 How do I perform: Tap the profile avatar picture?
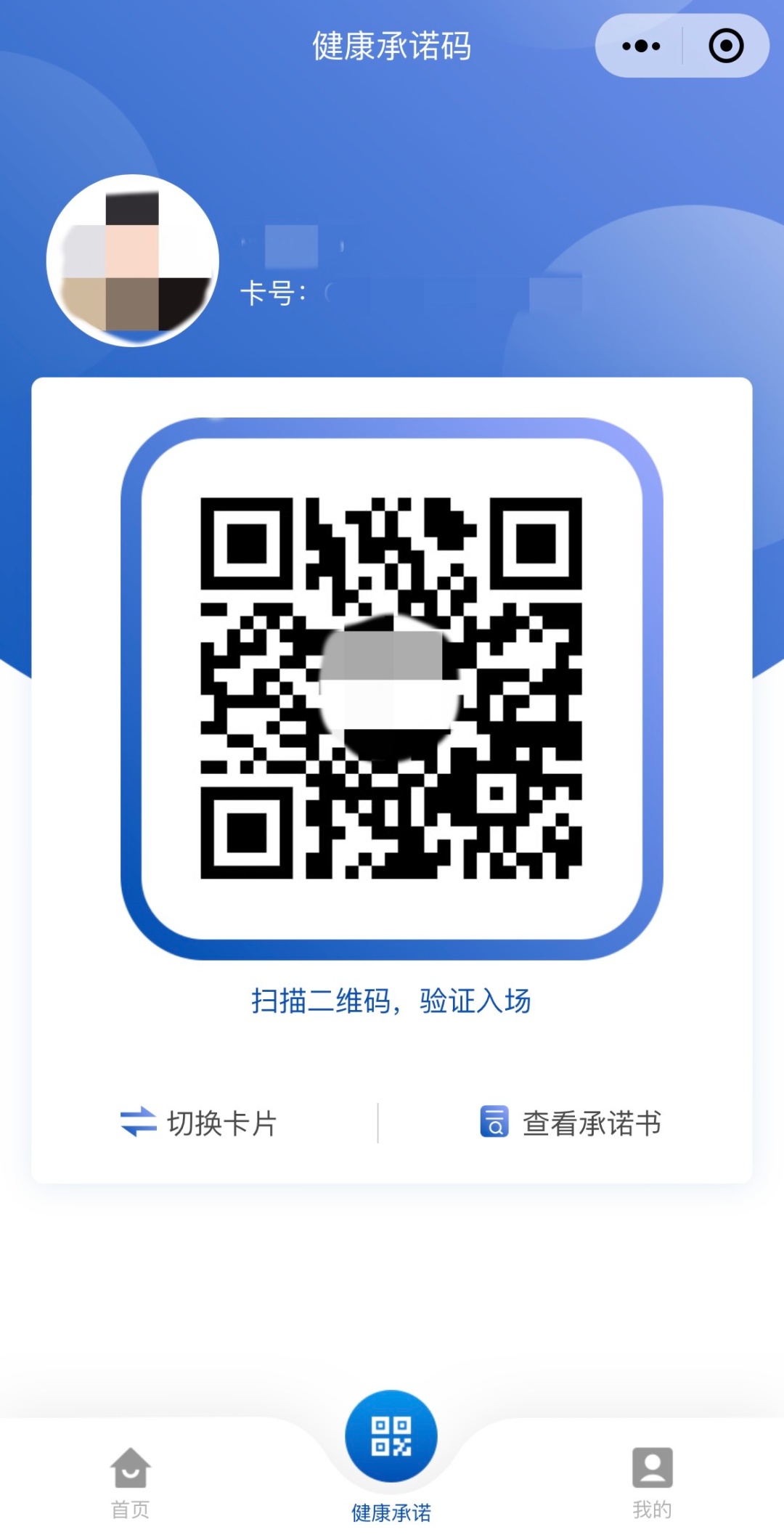[x=133, y=261]
